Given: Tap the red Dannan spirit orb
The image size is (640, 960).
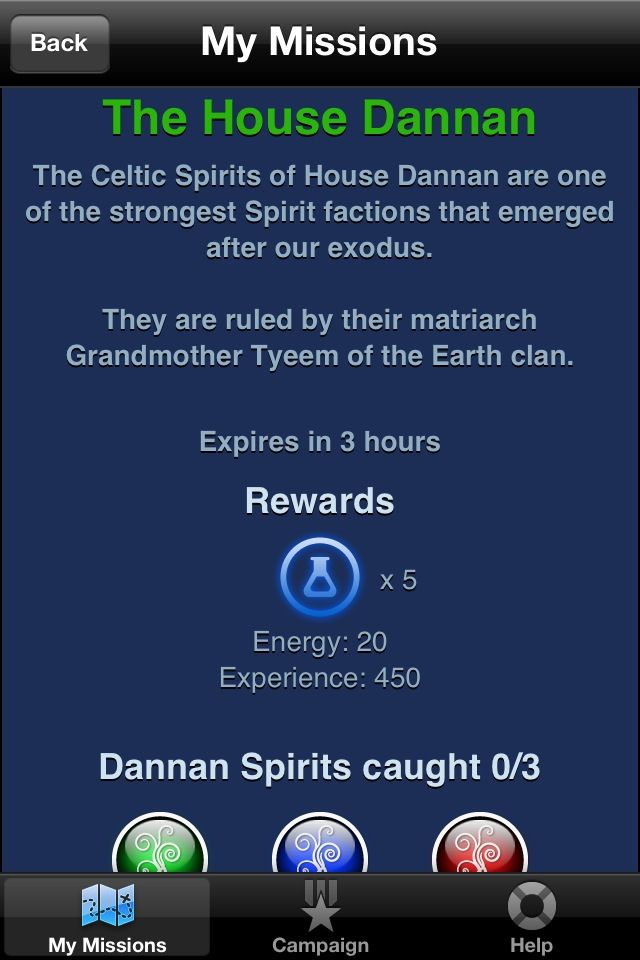Looking at the screenshot, I should pyautogui.click(x=479, y=846).
